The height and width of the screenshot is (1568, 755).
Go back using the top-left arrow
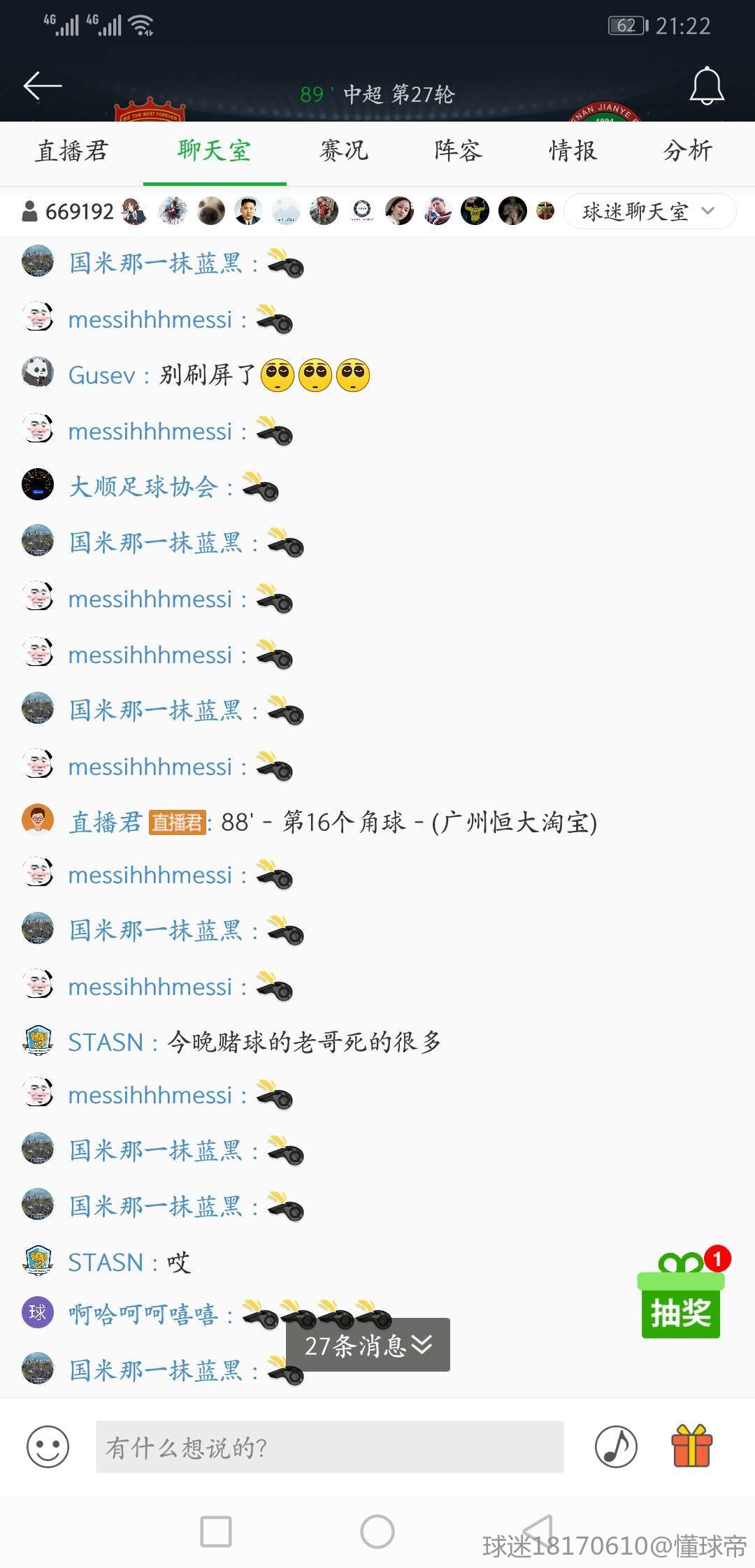pos(42,86)
